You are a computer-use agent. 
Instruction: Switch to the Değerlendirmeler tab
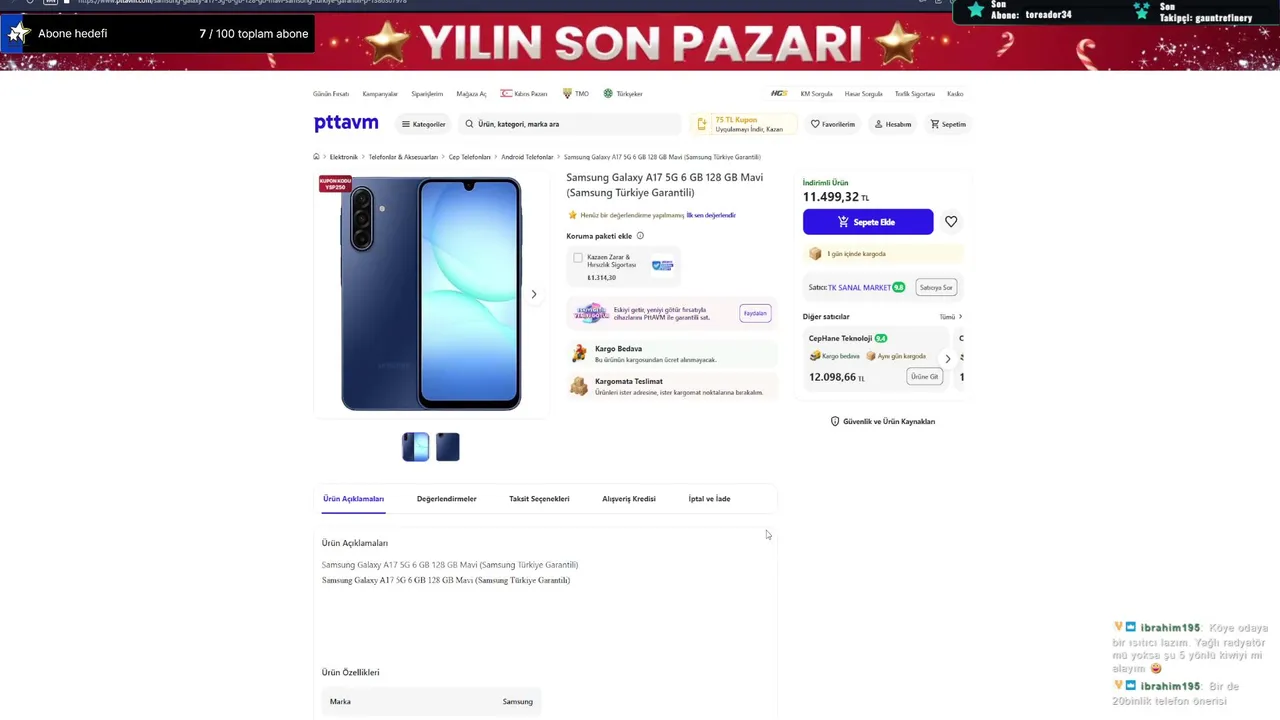446,499
